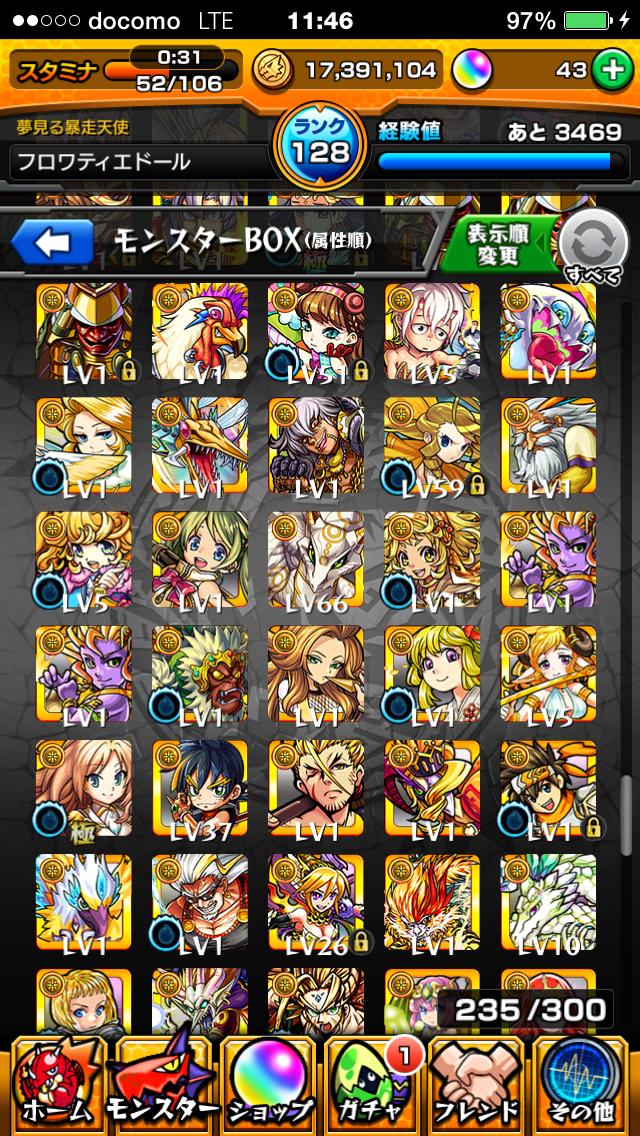Add orbs with the green plus button
Screen dimensions: 640x1136
click(610, 70)
